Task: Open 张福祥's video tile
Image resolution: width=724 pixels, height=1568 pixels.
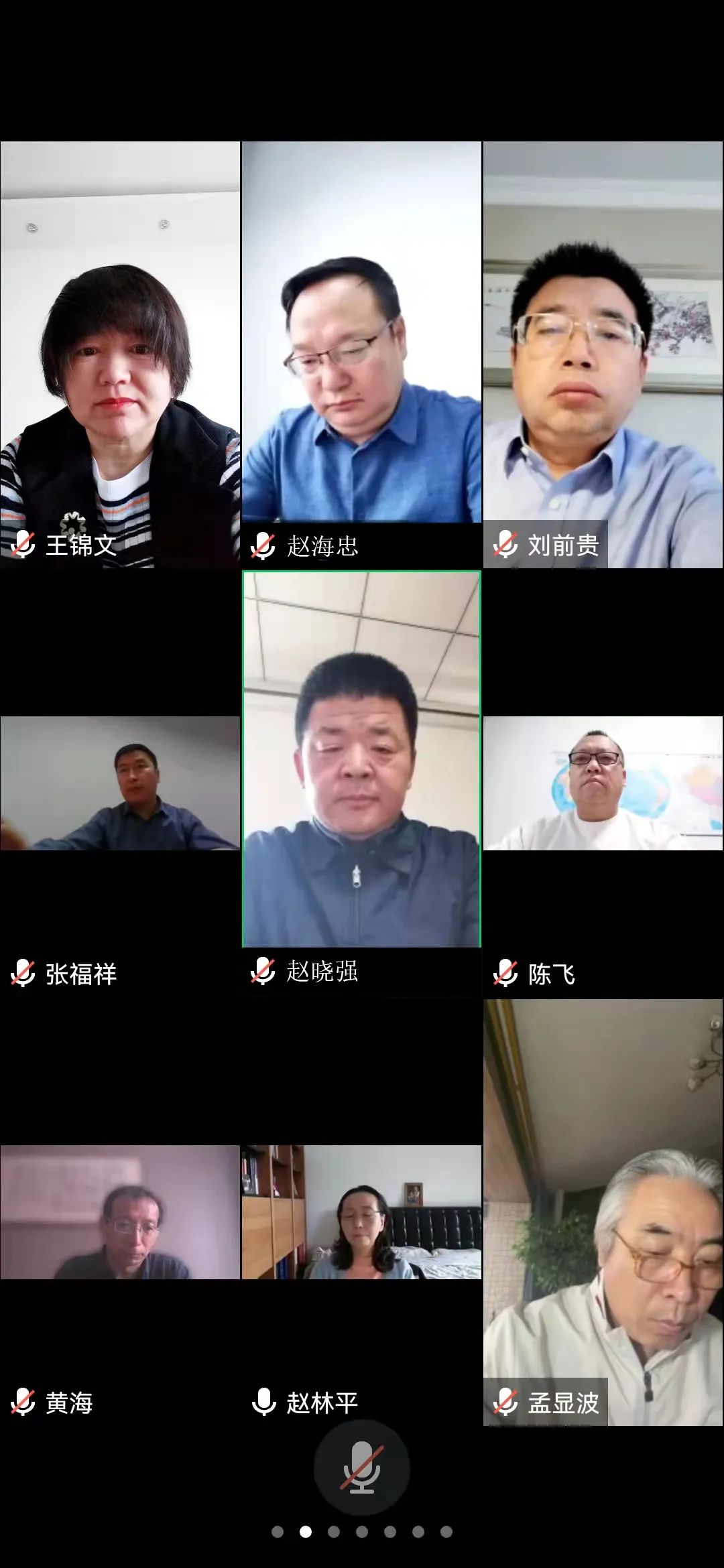Action: point(120,783)
